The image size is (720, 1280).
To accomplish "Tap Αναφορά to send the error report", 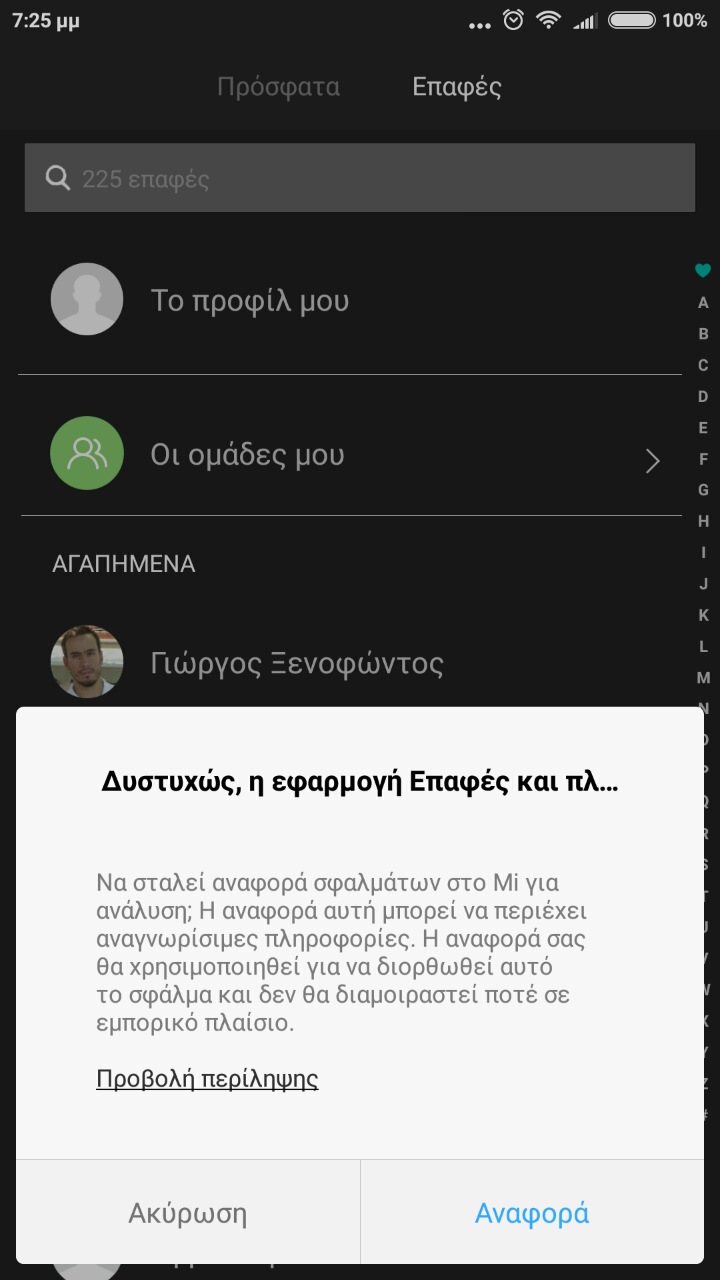I will pyautogui.click(x=531, y=1213).
